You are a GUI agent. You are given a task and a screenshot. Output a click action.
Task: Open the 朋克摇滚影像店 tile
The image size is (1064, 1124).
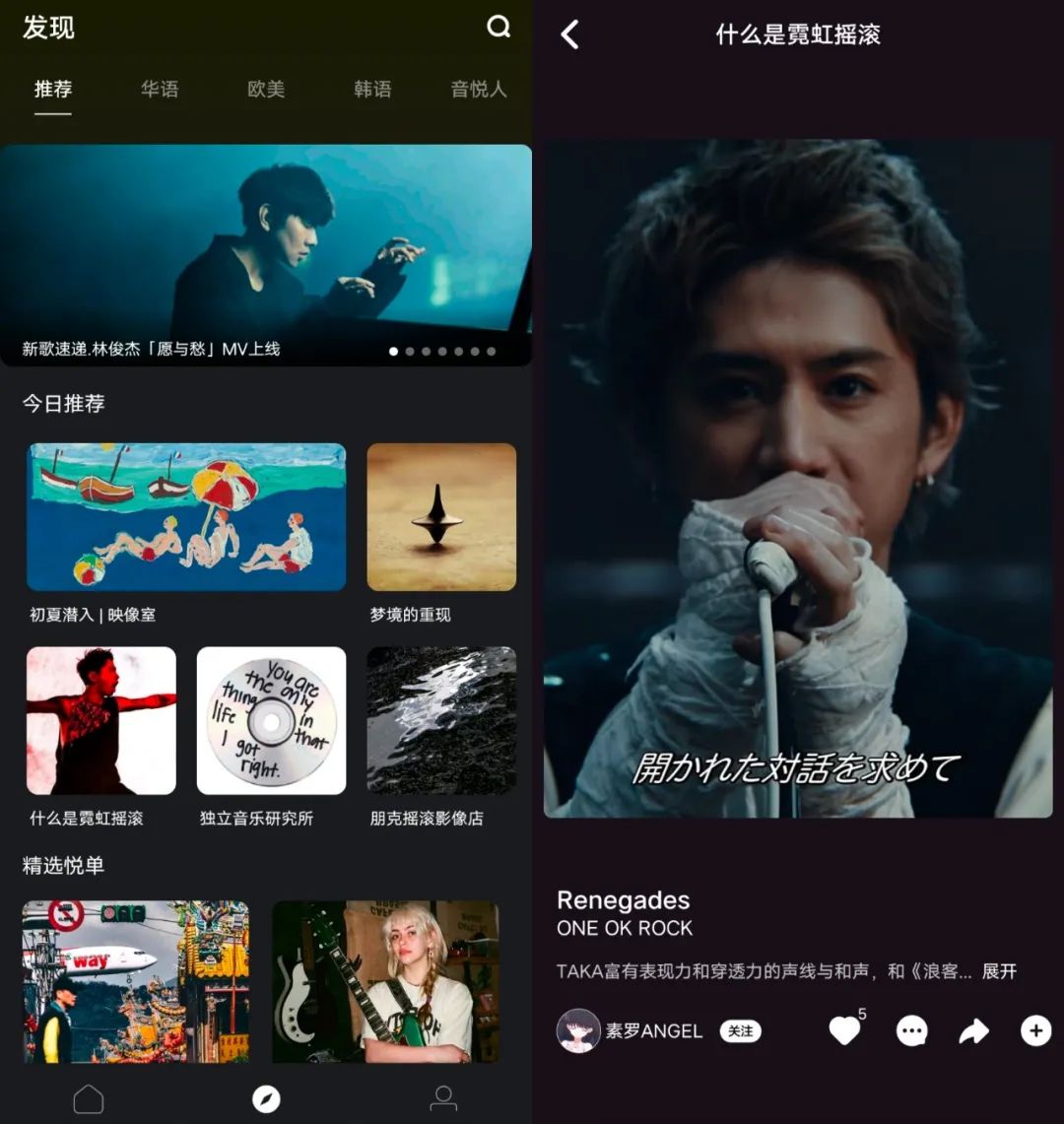[x=441, y=720]
